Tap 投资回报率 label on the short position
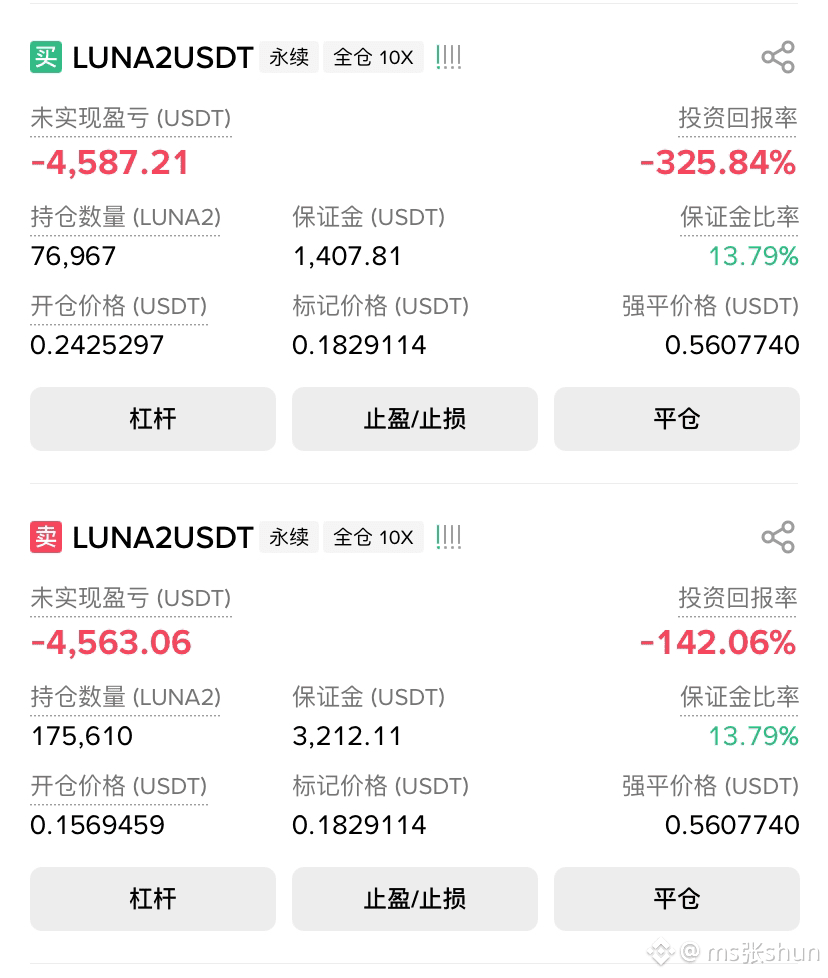This screenshot has width=828, height=978. (x=738, y=598)
